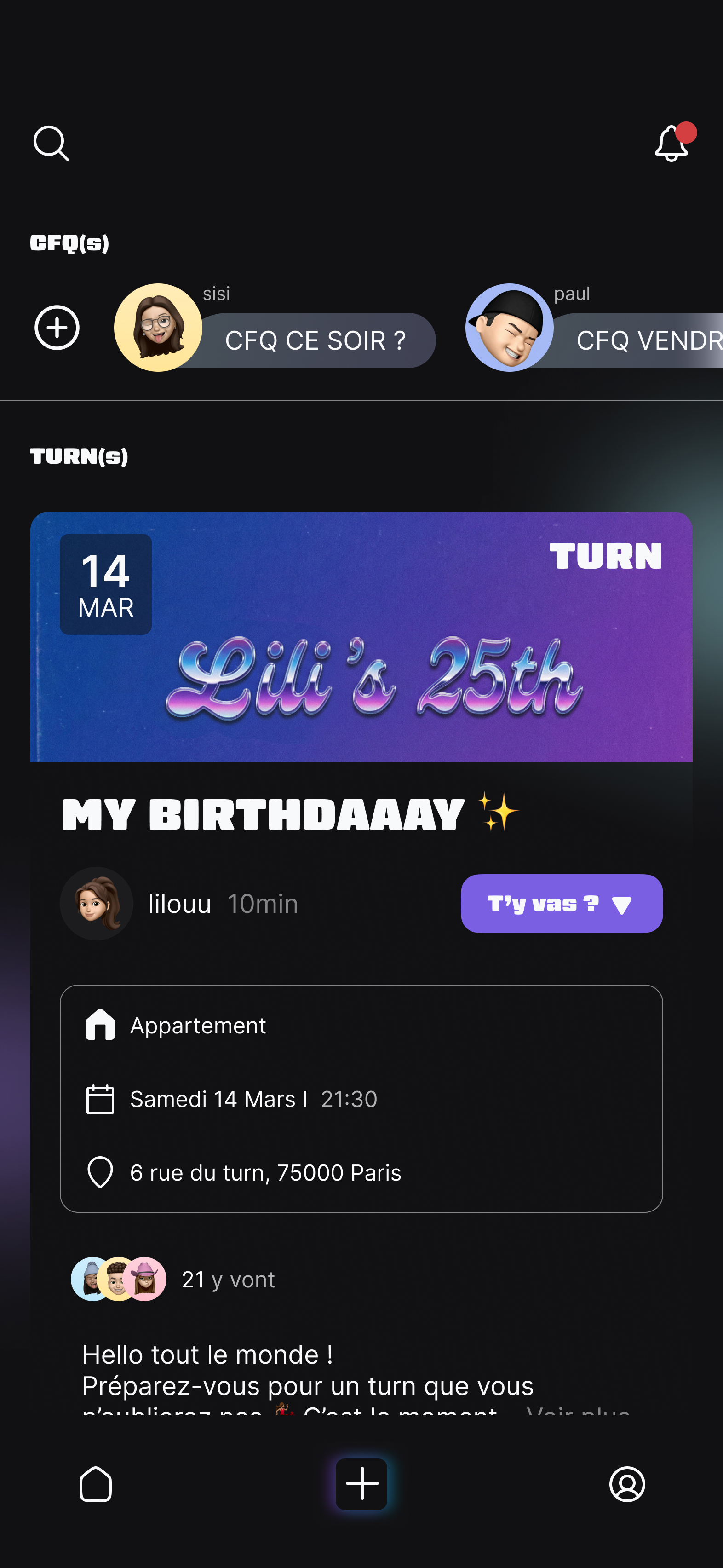The image size is (723, 1568).
Task: See the 21 people attending
Action: [x=228, y=1280]
